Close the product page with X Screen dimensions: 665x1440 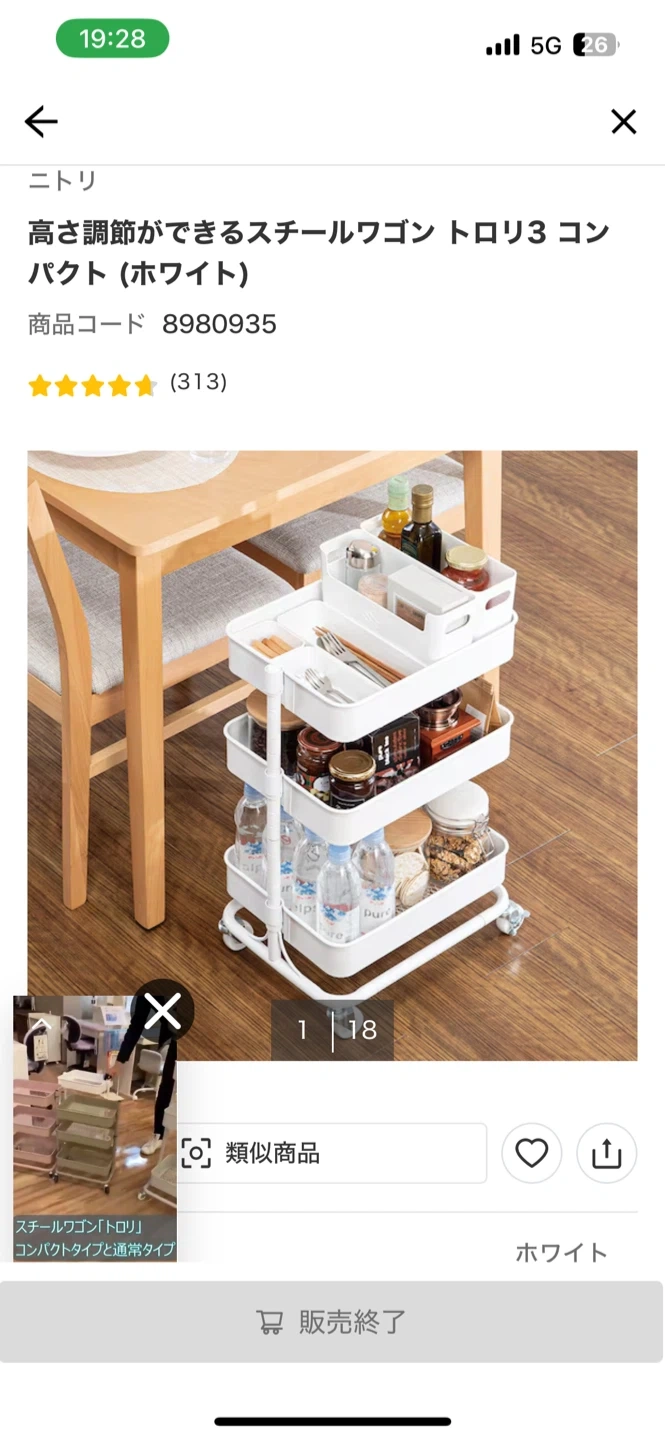pyautogui.click(x=623, y=122)
